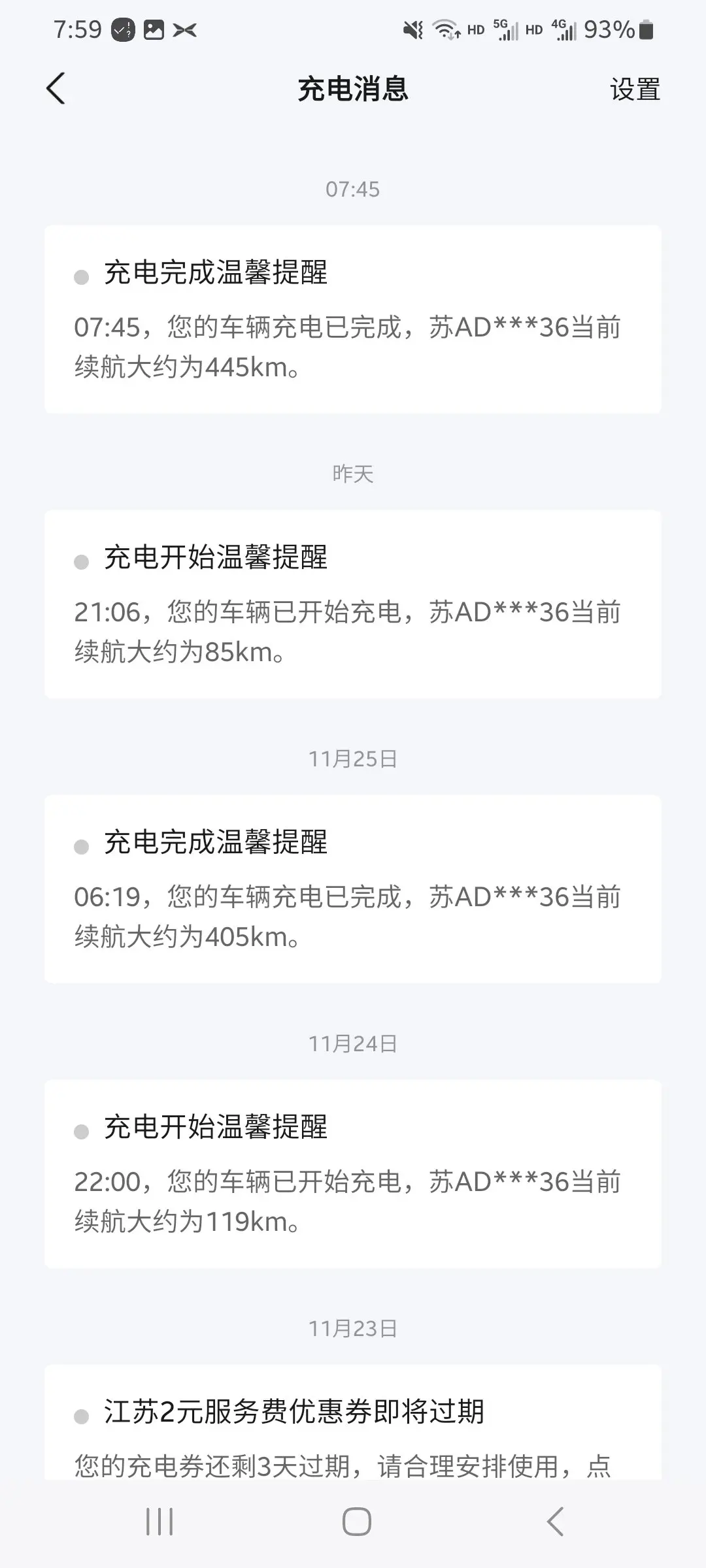
Task: Open the 江苏2元服务费优惠券即将过期 message
Action: 353,1423
